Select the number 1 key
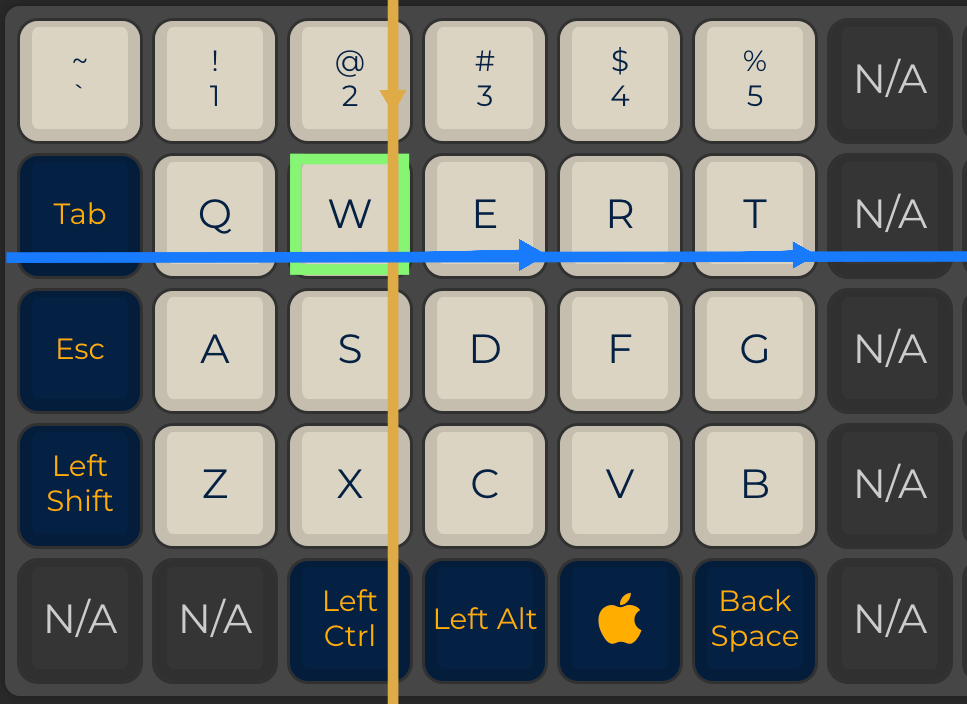Viewport: 967px width, 704px height. coord(215,79)
